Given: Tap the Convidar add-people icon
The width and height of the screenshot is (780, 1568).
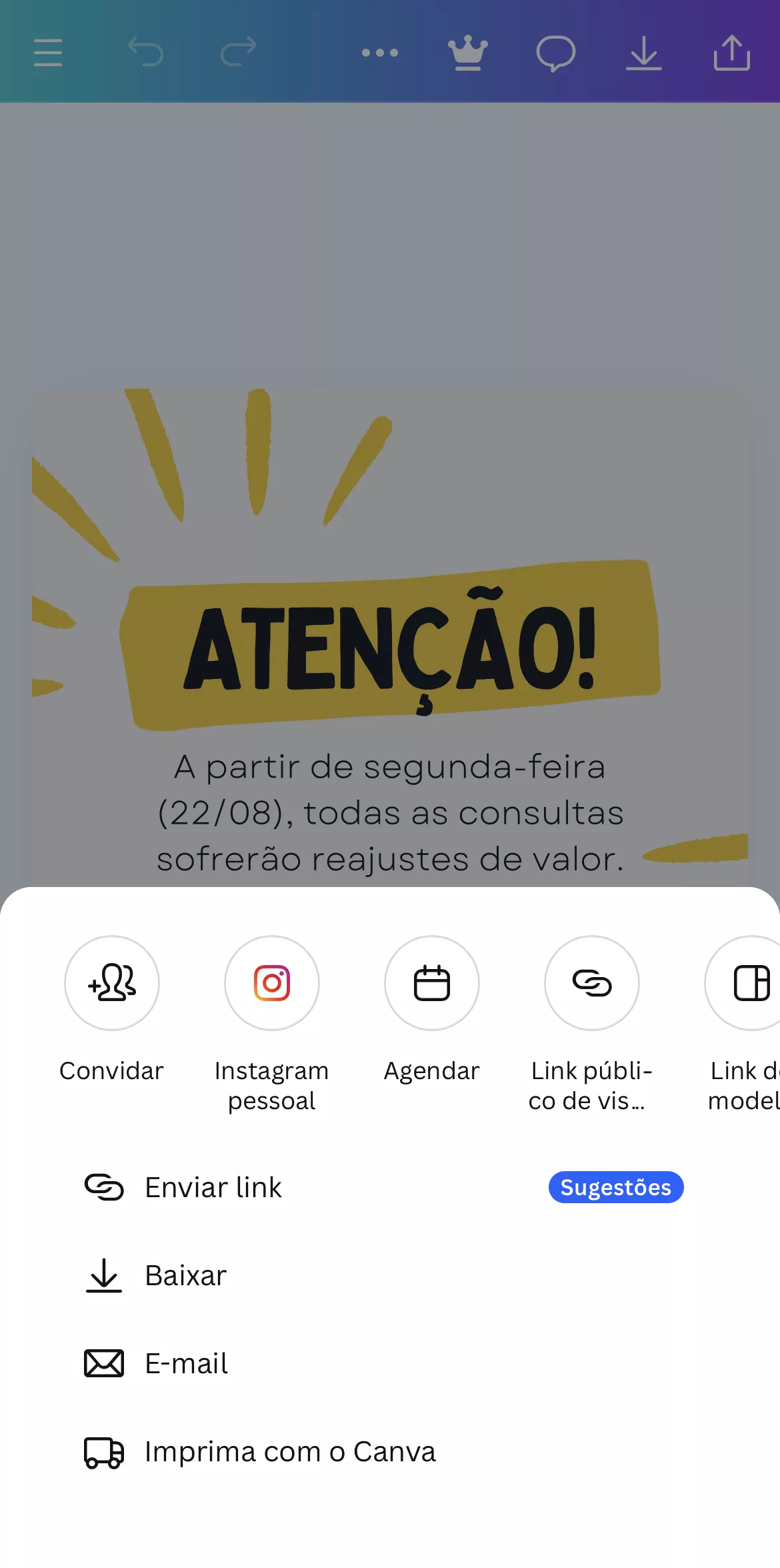Looking at the screenshot, I should [x=112, y=983].
